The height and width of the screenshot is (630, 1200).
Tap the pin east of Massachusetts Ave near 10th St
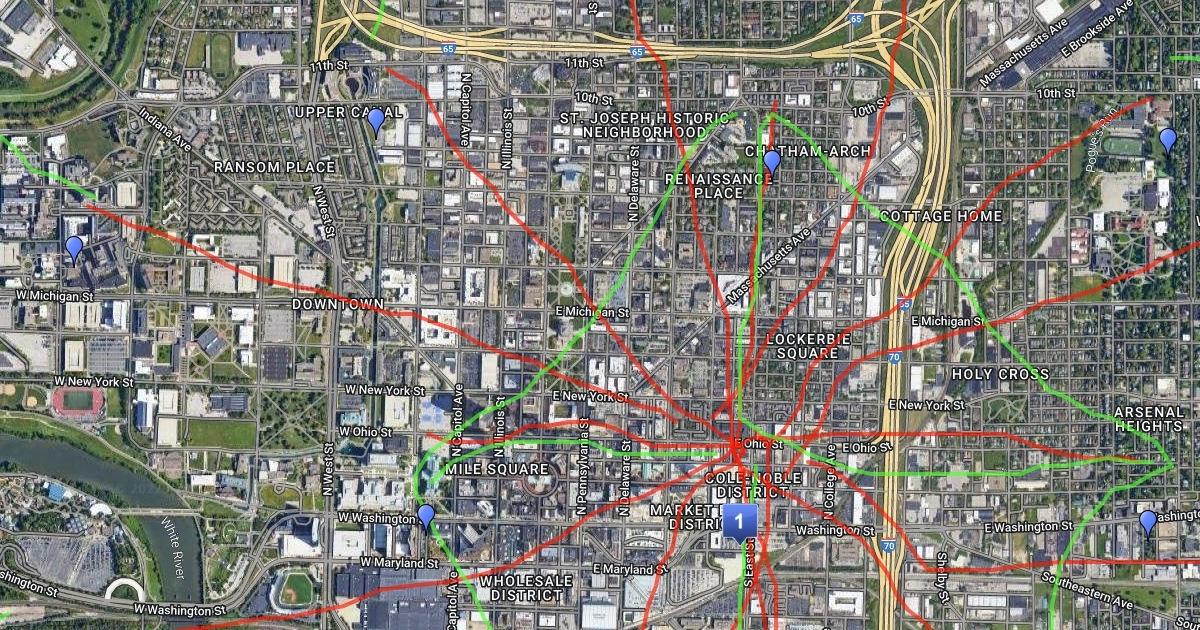click(1167, 139)
